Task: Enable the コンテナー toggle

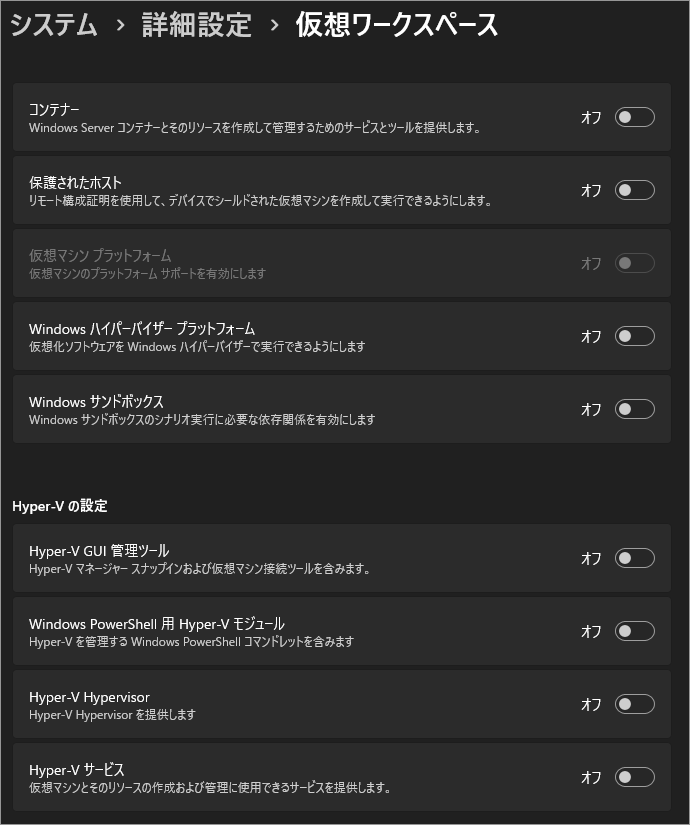Action: click(634, 117)
